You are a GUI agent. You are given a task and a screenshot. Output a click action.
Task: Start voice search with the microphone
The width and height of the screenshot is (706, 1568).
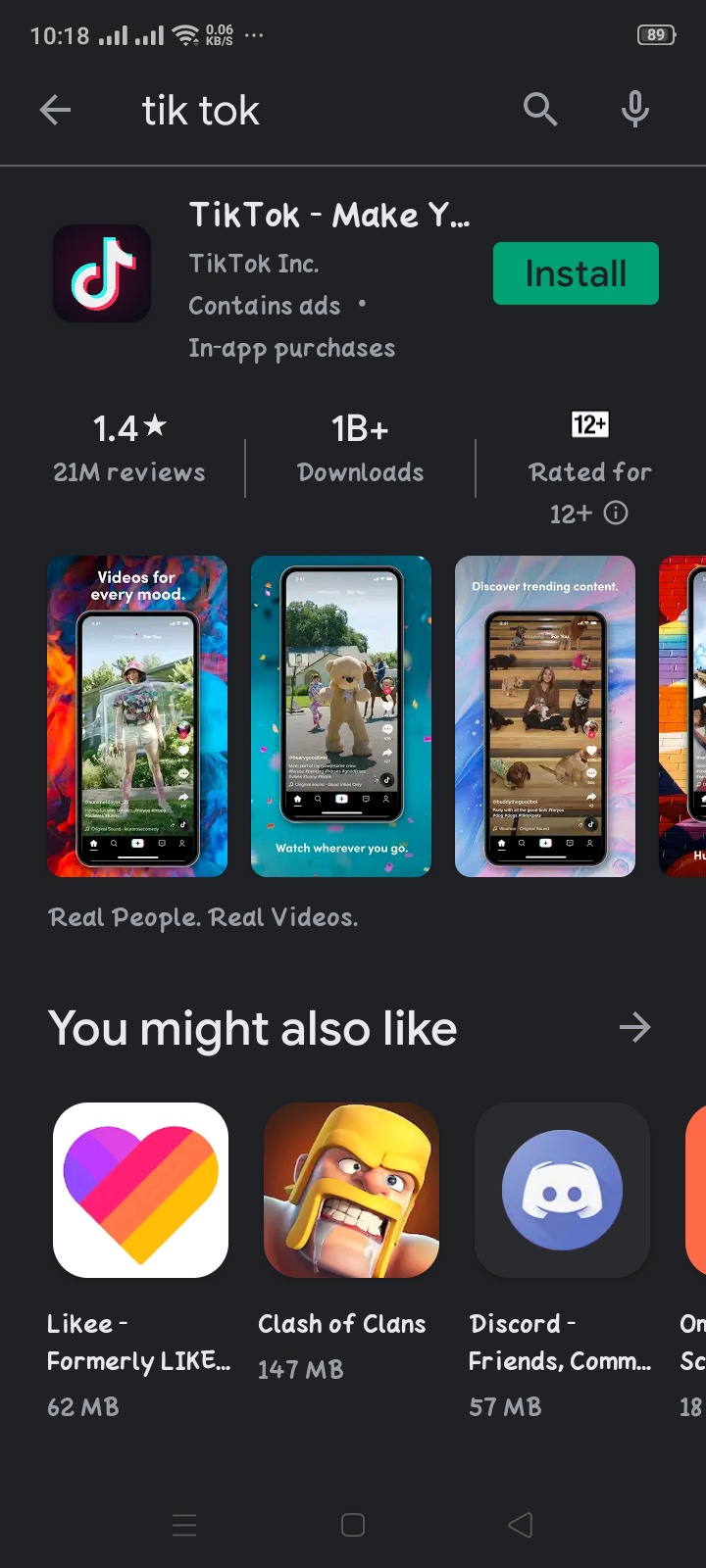pyautogui.click(x=634, y=110)
